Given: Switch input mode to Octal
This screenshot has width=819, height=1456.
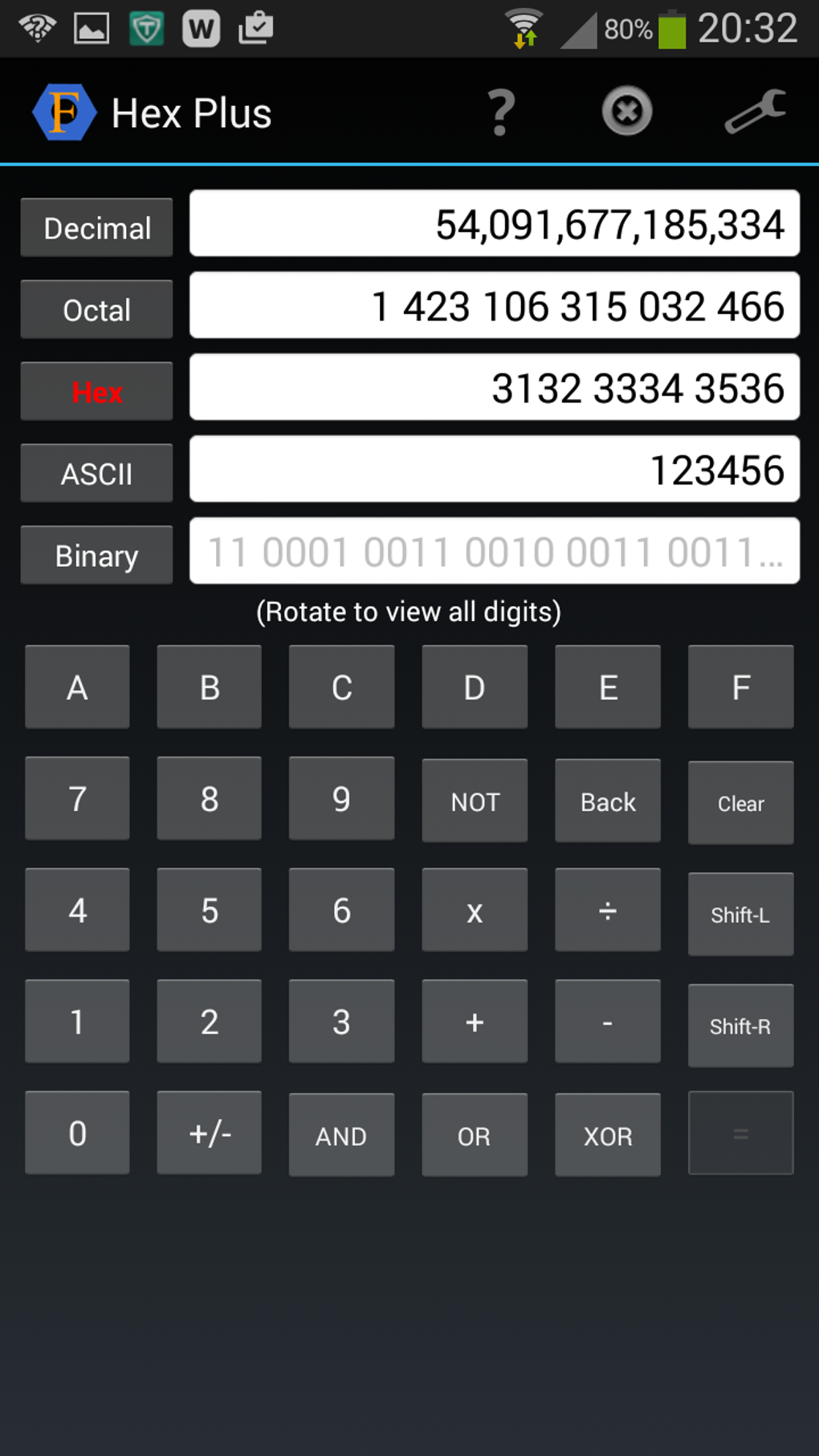Looking at the screenshot, I should point(96,309).
